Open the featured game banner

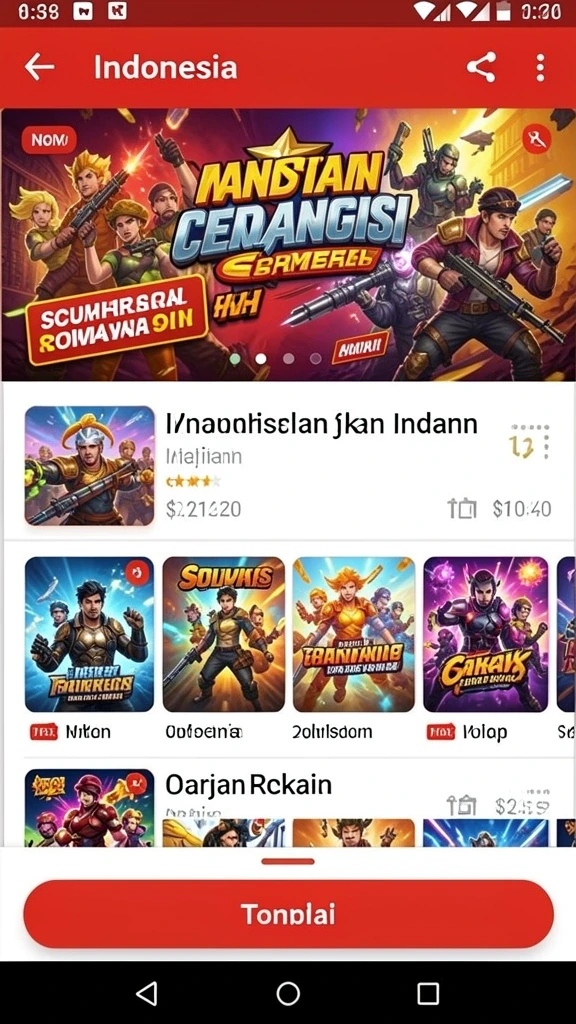[288, 244]
